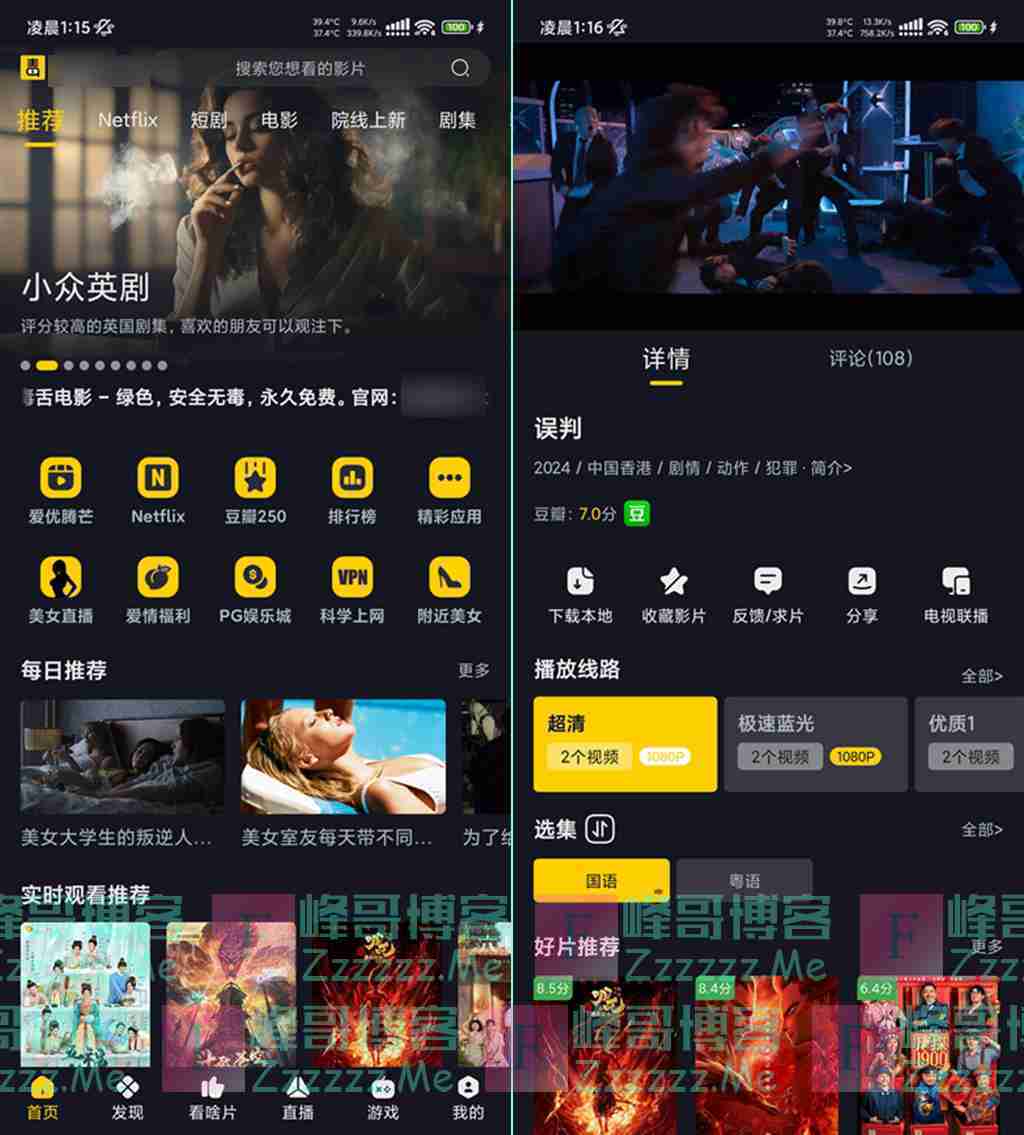
Task: Open the 豆瓣250 shortcut
Action: (x=255, y=490)
